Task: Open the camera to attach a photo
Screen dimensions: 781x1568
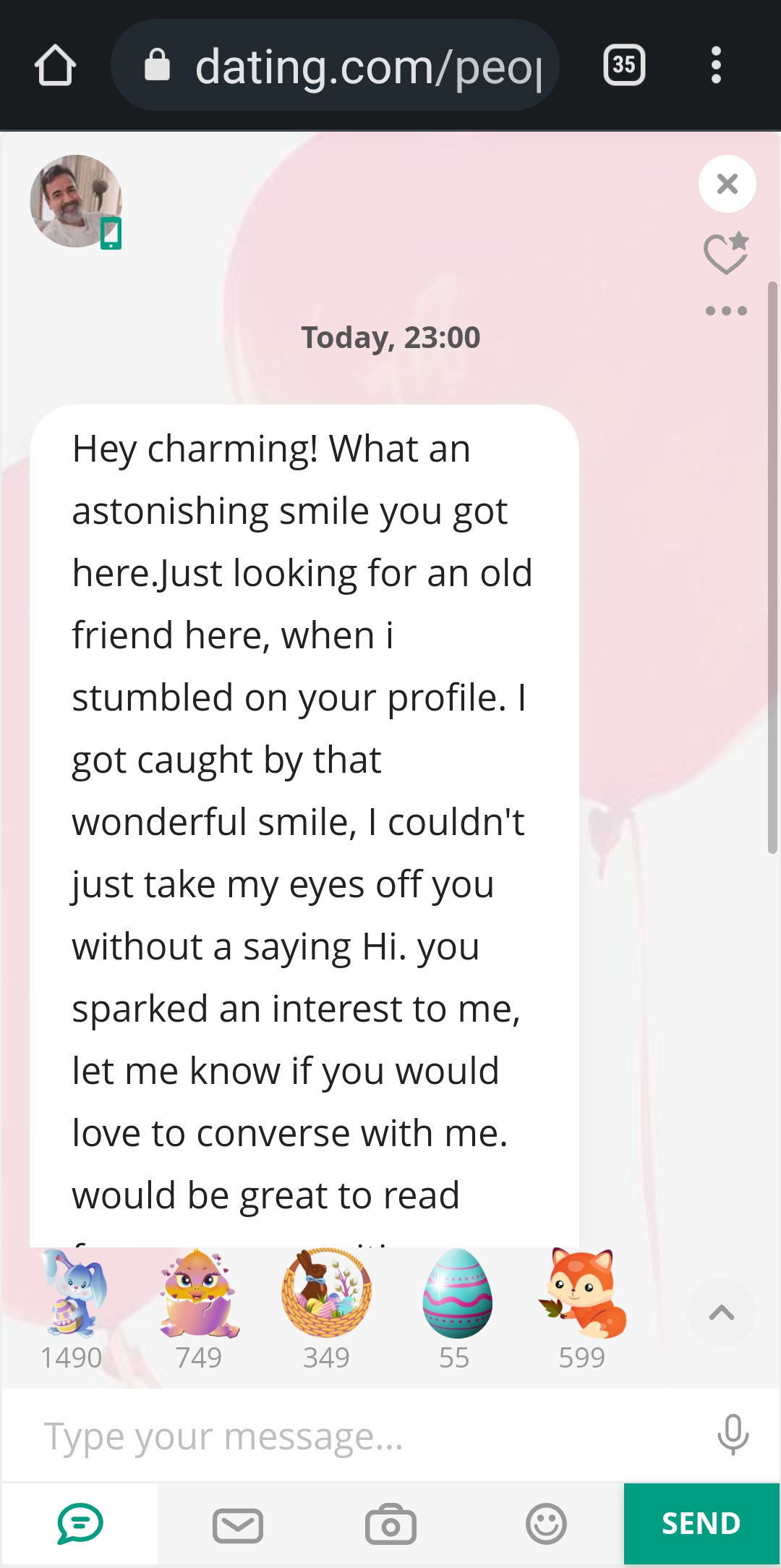Action: [x=390, y=1523]
